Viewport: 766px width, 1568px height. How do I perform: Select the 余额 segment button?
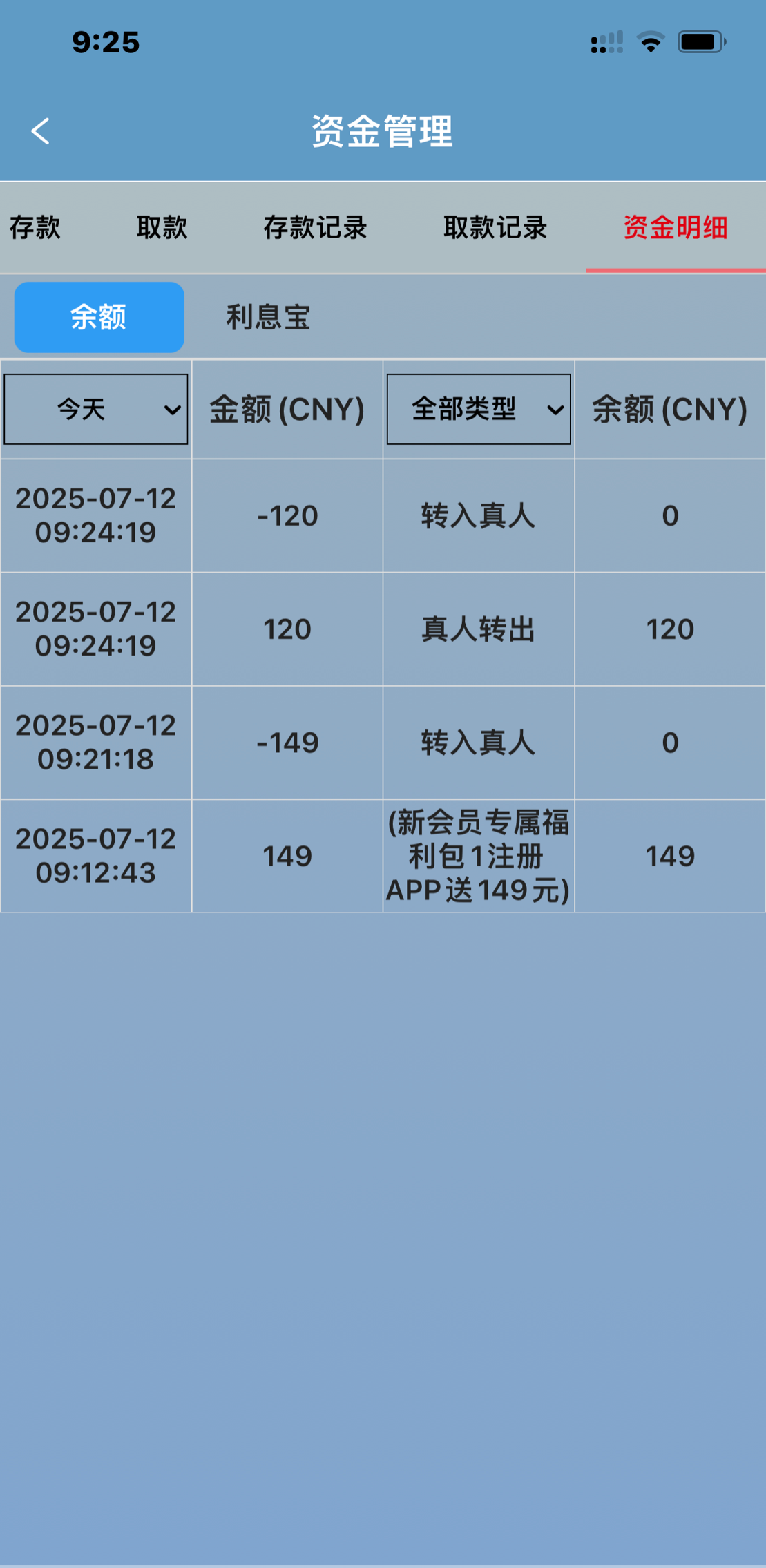coord(99,317)
